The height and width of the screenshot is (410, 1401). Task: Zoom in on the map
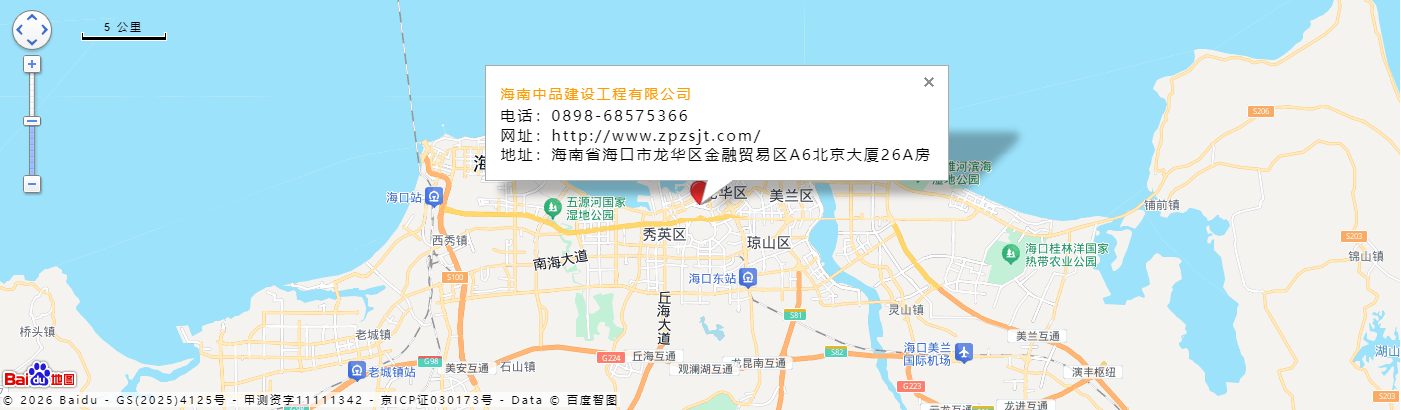[32, 64]
